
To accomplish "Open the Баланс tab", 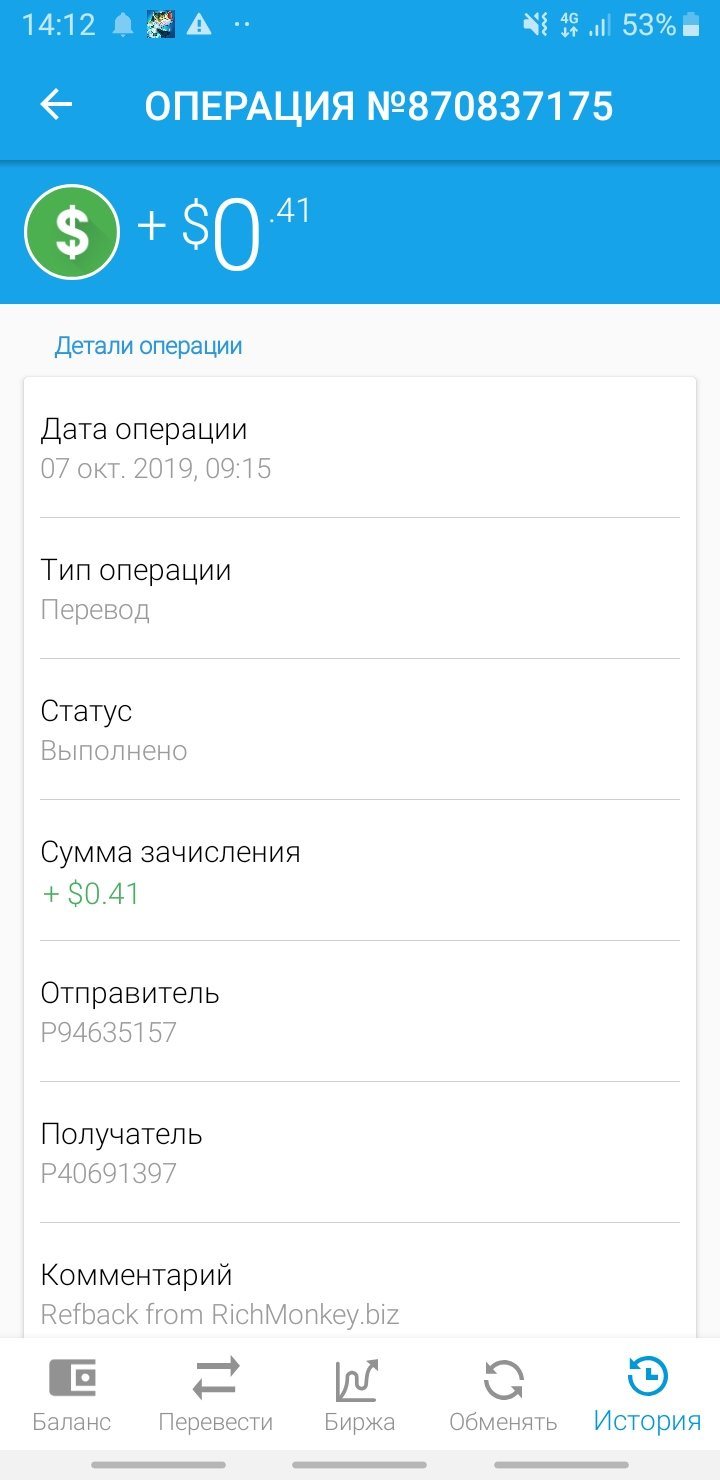I will point(72,1394).
